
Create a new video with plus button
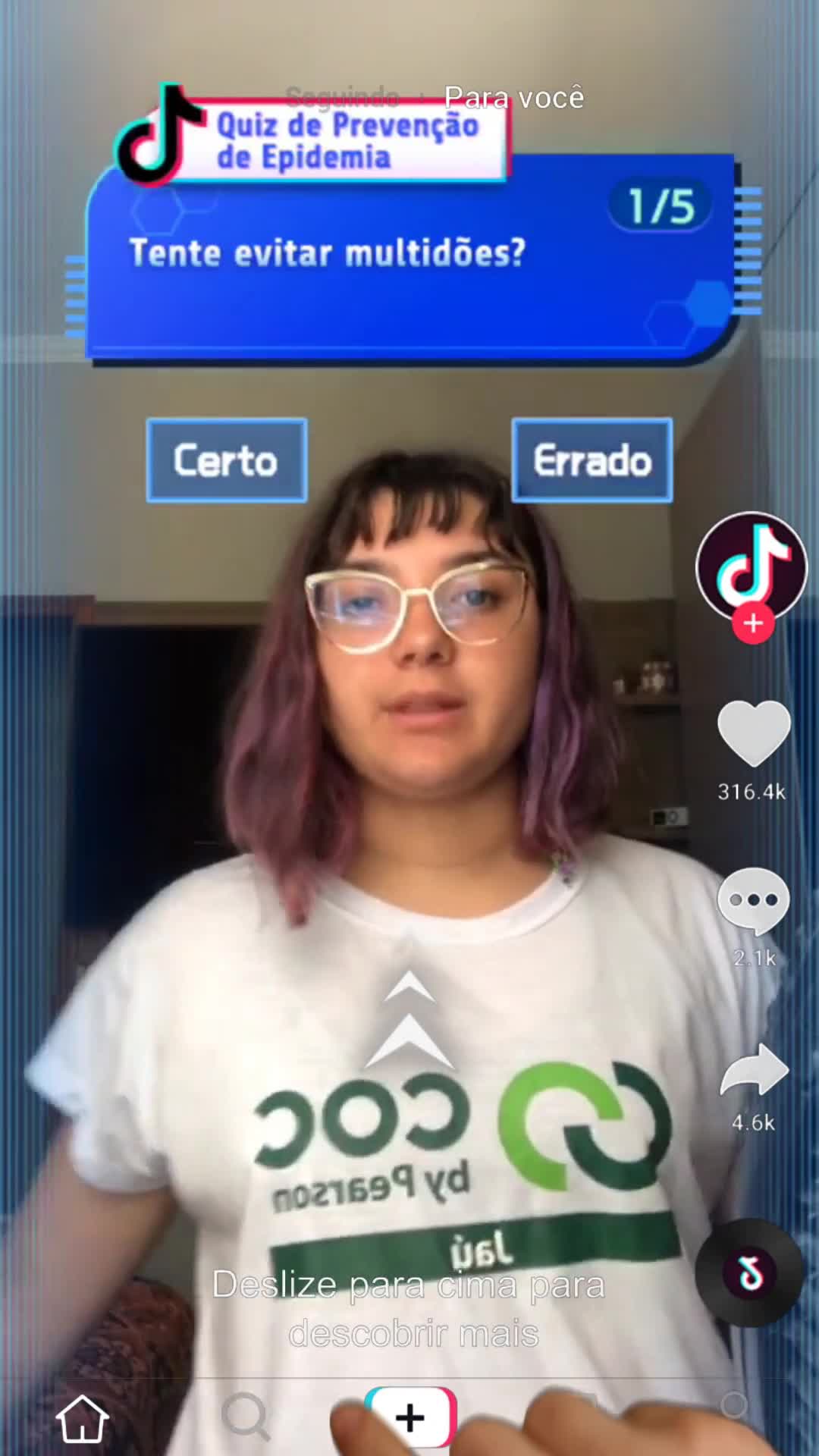(x=409, y=1417)
